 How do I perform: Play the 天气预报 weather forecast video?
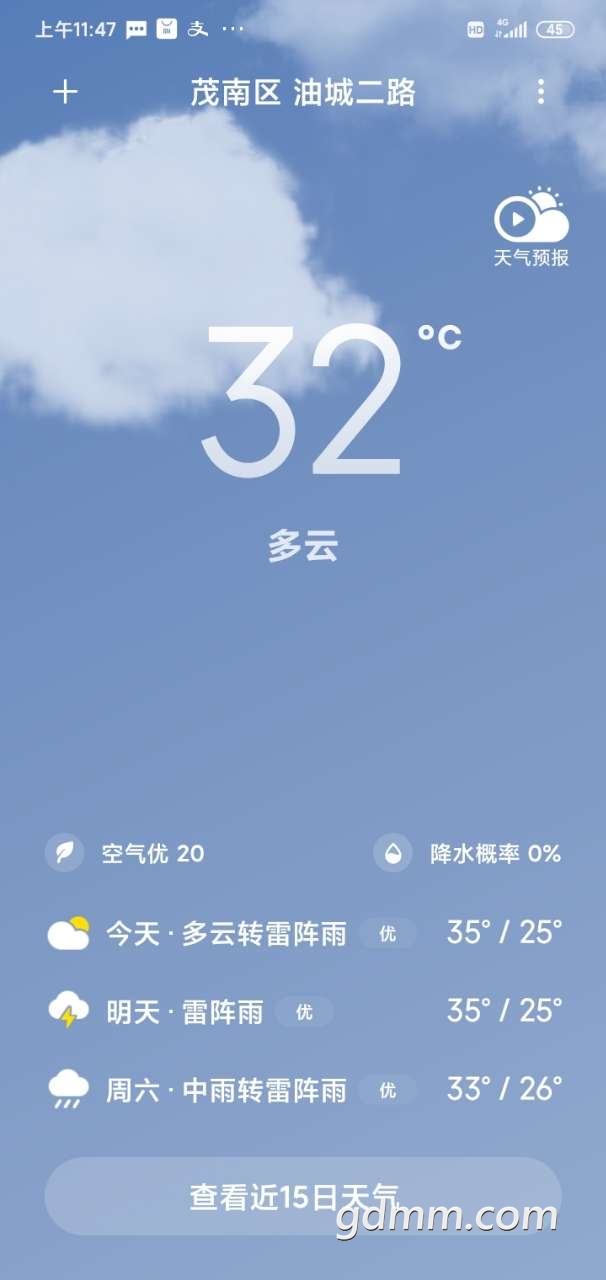click(x=531, y=227)
